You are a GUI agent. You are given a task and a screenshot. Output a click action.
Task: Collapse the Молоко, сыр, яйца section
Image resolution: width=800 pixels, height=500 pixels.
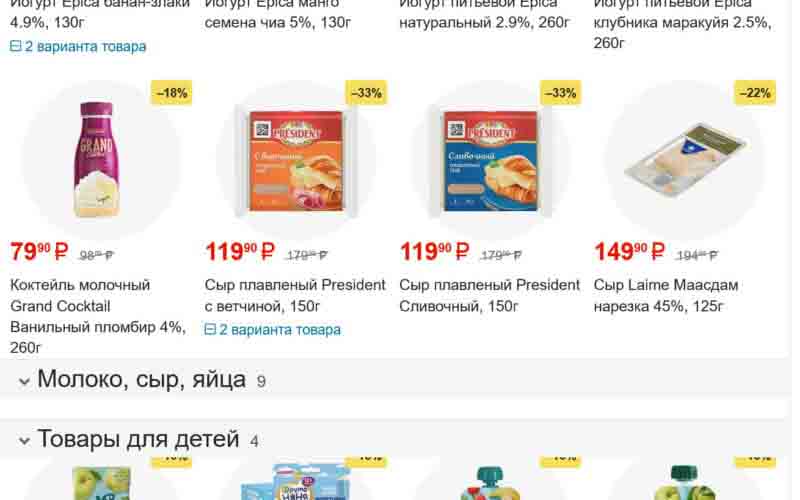[24, 381]
